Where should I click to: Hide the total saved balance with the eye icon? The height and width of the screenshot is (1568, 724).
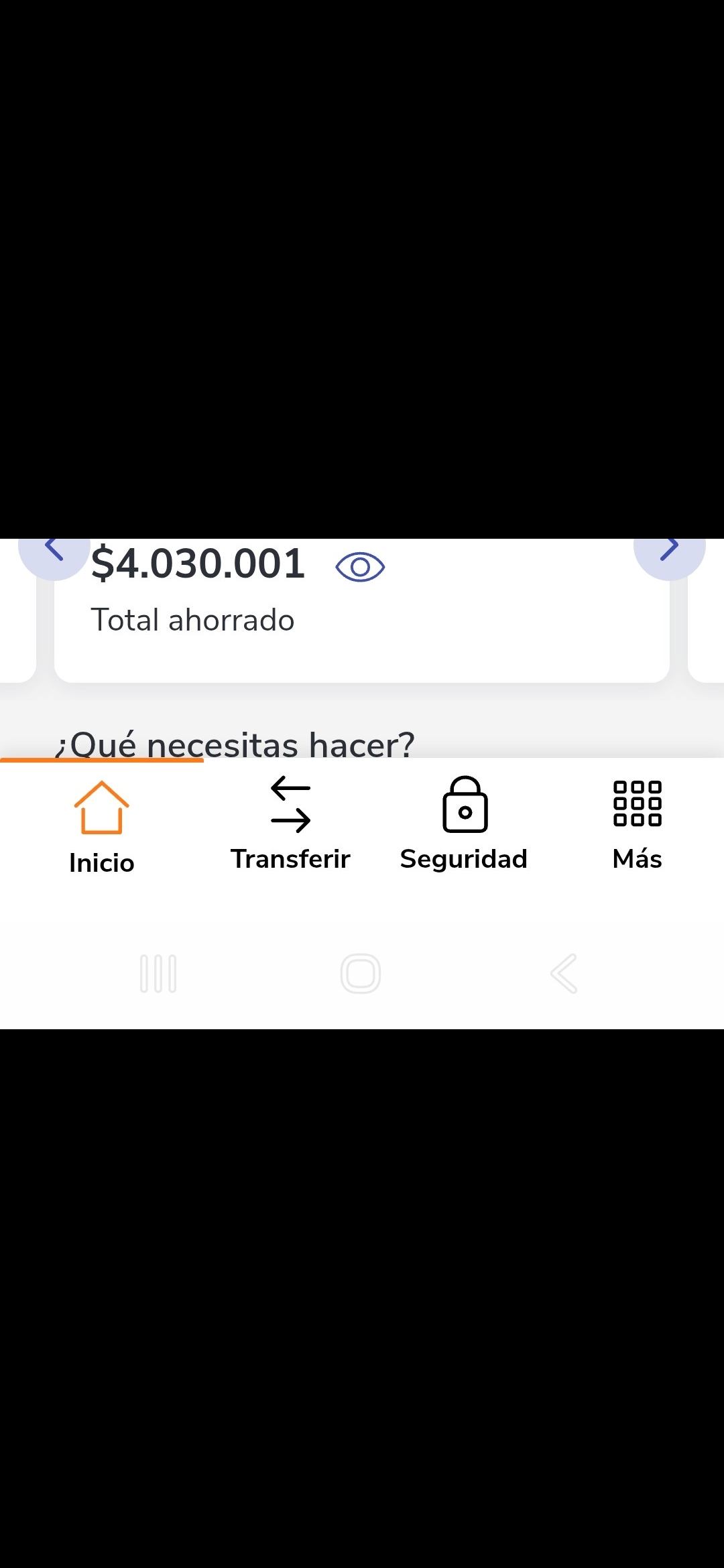[360, 568]
